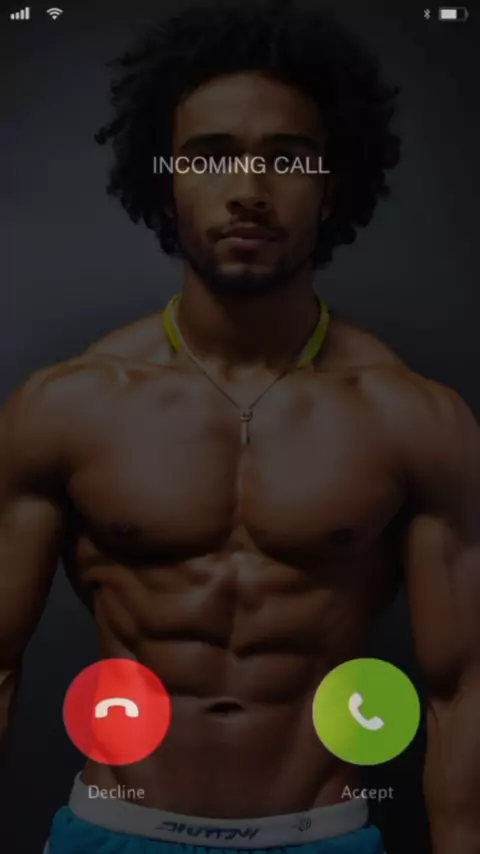480x854 pixels.
Task: Accept the incoming call
Action: coord(366,711)
